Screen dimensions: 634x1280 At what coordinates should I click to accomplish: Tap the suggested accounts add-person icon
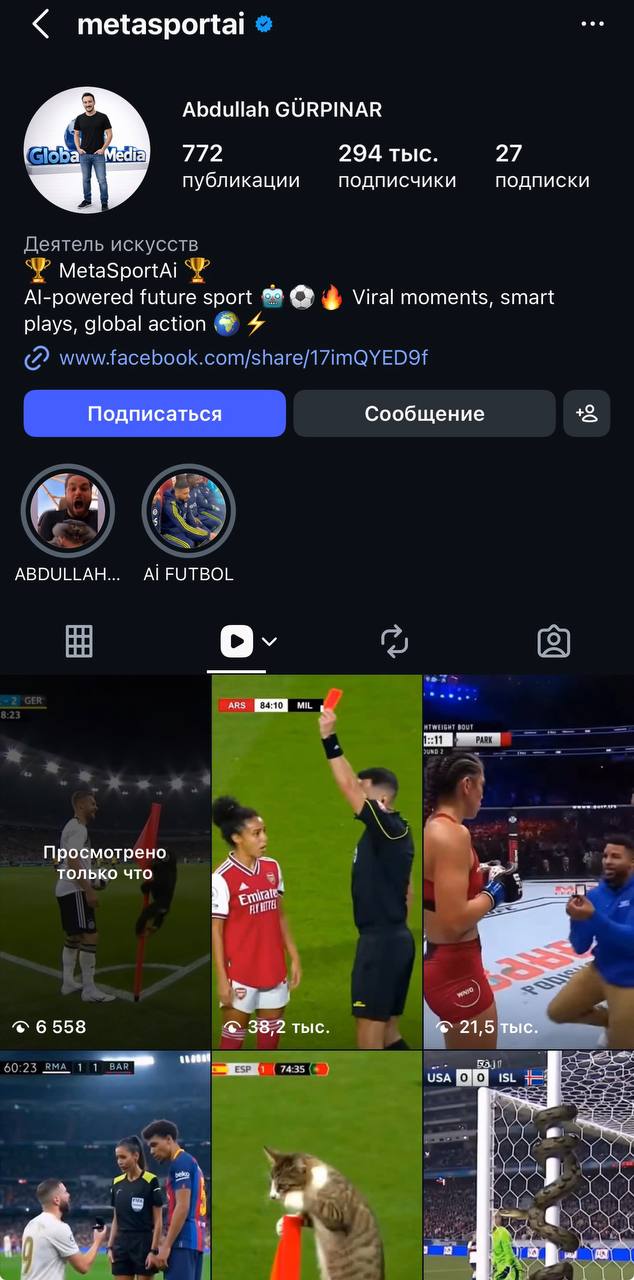(x=586, y=413)
